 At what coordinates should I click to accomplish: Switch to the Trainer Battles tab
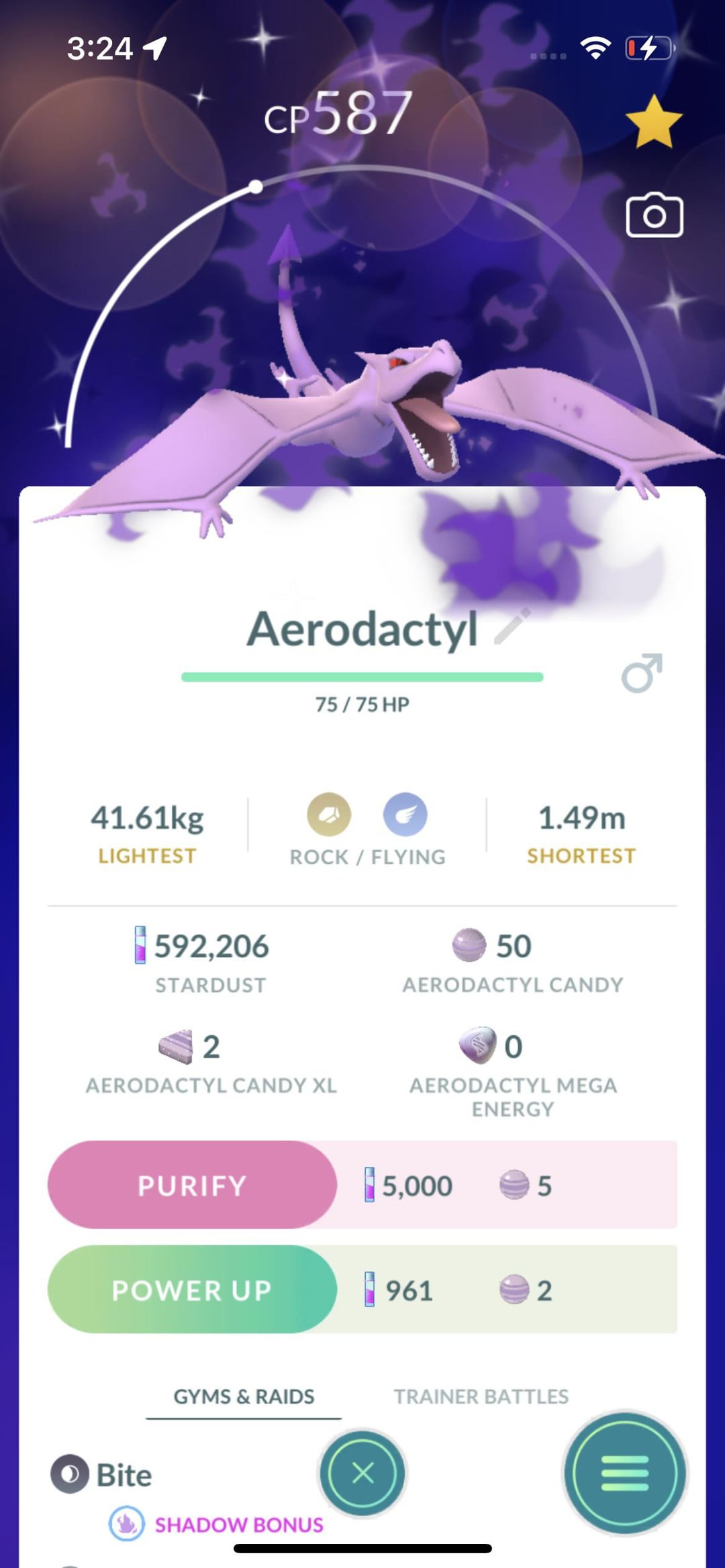point(481,1396)
